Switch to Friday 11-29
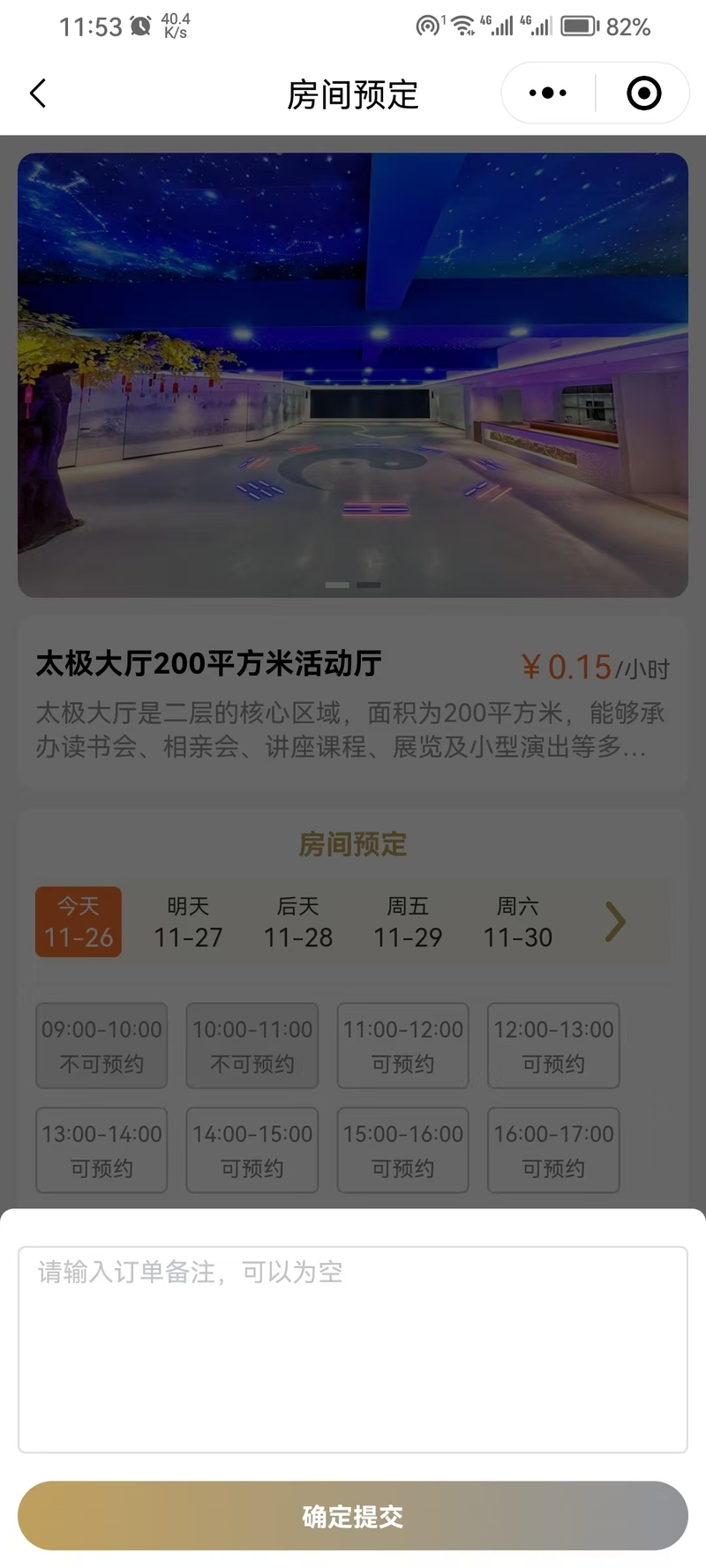Screen dimensions: 706x1568 pyautogui.click(x=408, y=922)
